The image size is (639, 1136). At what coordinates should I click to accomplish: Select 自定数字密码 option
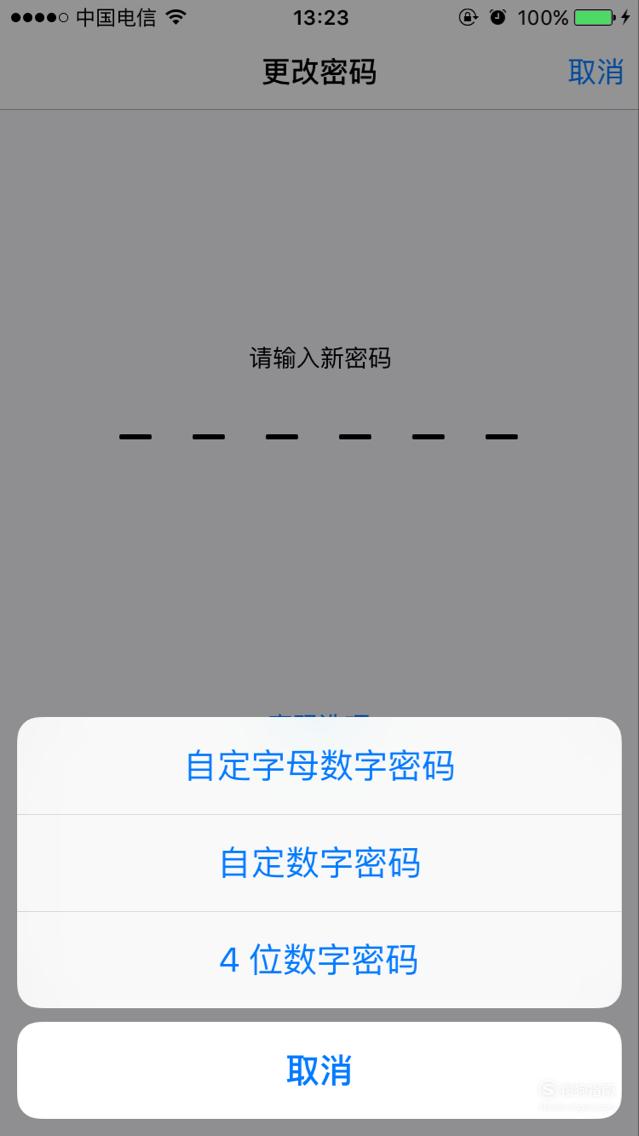tap(320, 863)
